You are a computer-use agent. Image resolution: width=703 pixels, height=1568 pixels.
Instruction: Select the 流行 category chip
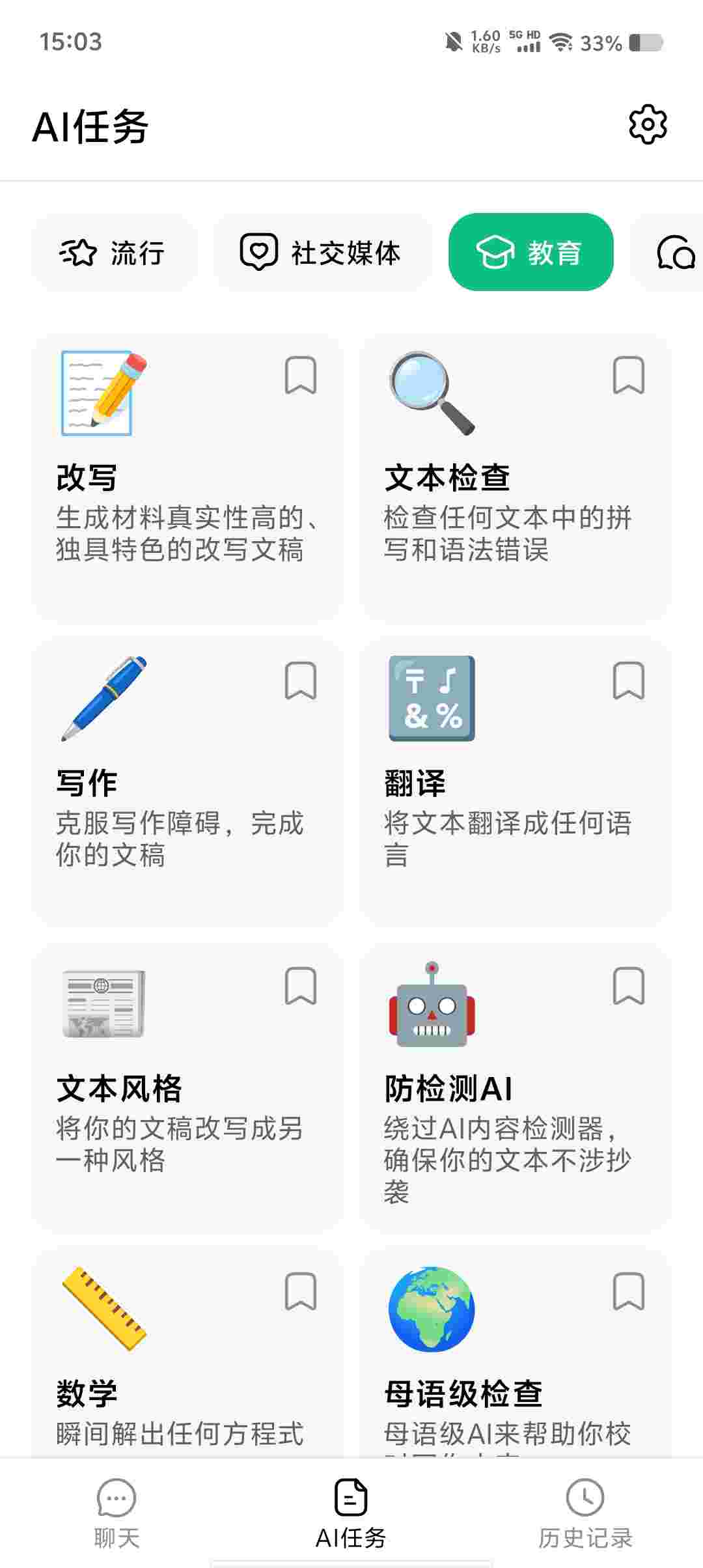pos(113,253)
